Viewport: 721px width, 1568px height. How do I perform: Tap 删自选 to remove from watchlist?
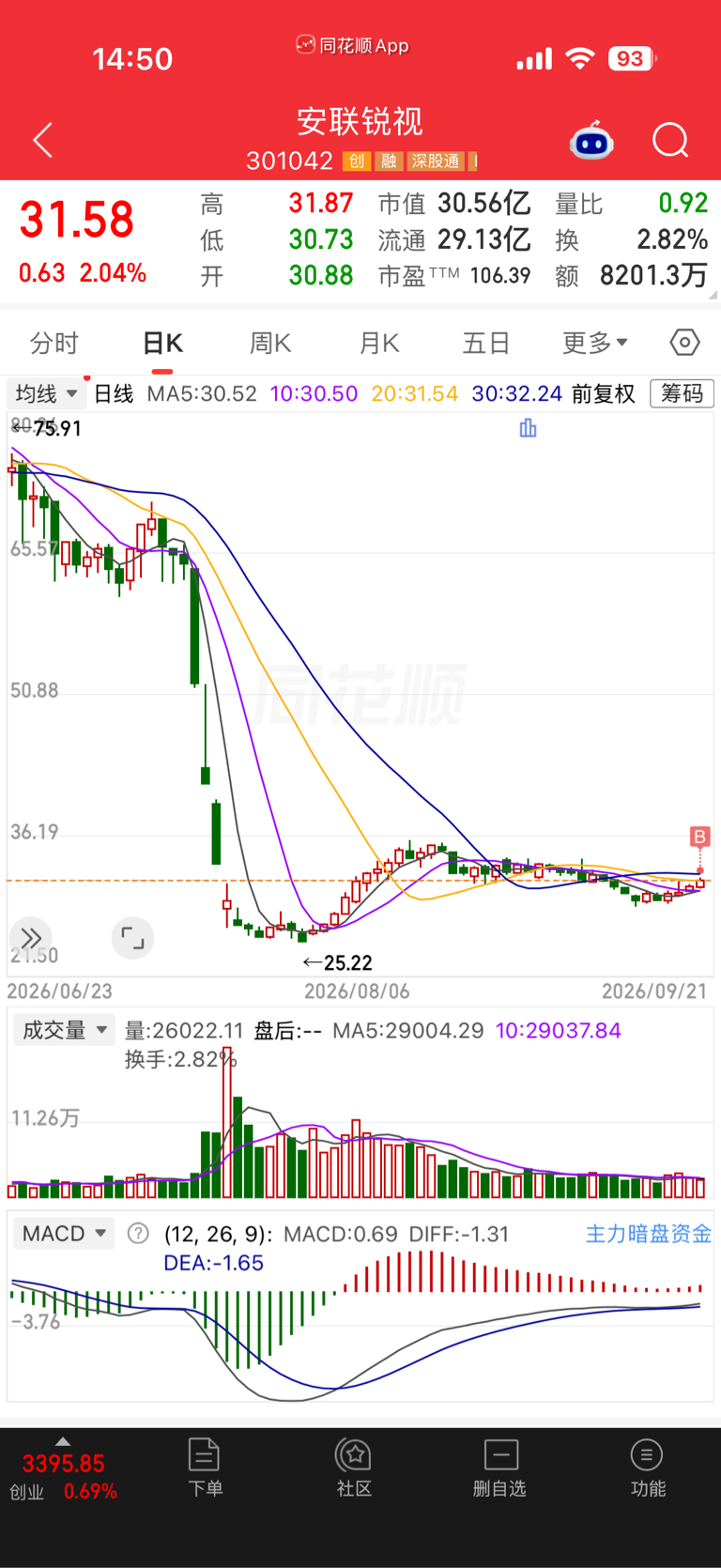pyautogui.click(x=500, y=1468)
